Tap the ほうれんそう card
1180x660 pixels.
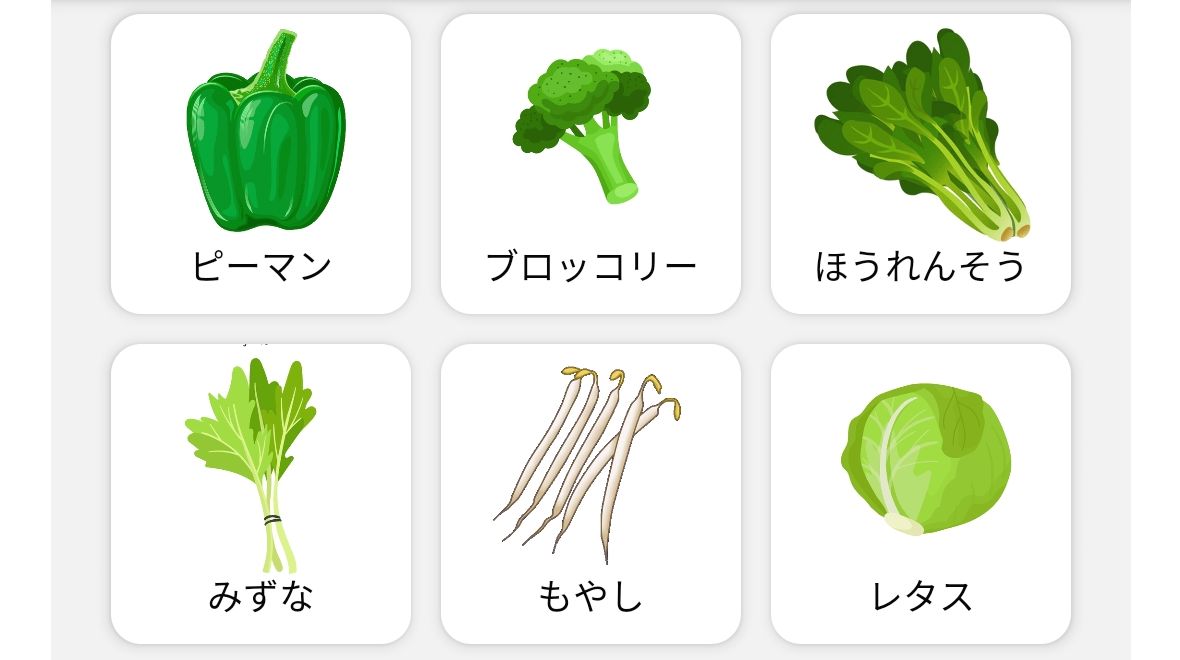920,164
